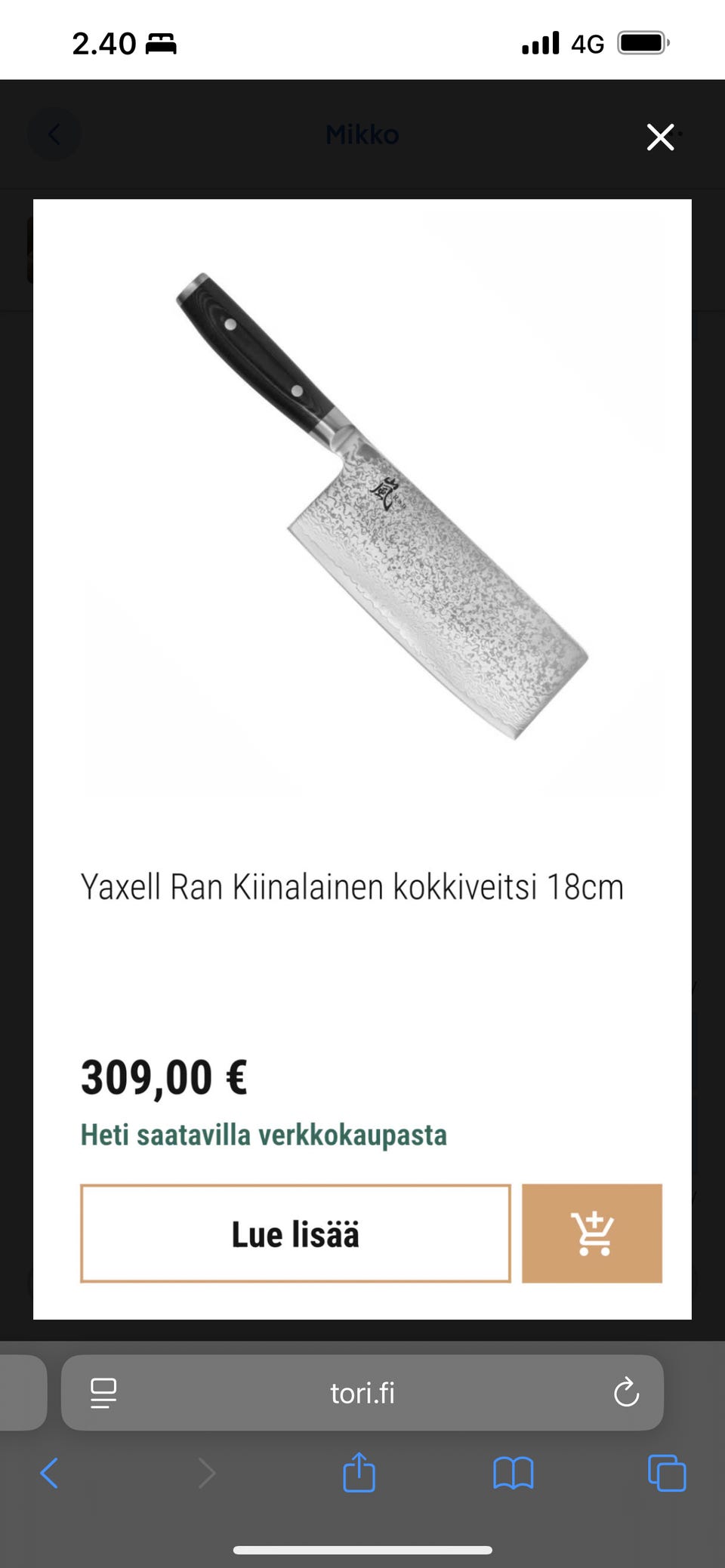Tap the product title text
Image resolution: width=725 pixels, height=1568 pixels.
coord(352,886)
